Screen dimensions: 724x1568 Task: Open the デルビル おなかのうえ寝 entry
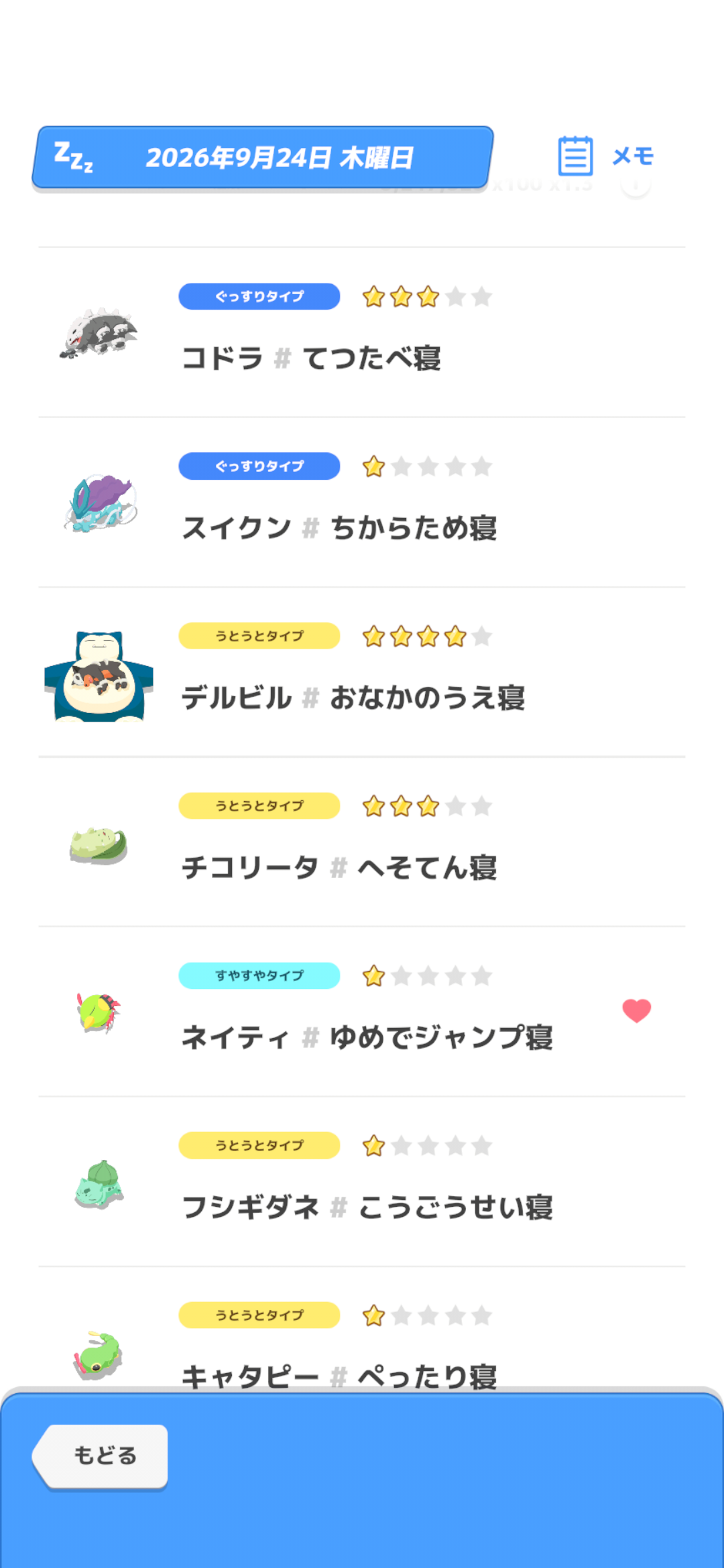[x=362, y=672]
